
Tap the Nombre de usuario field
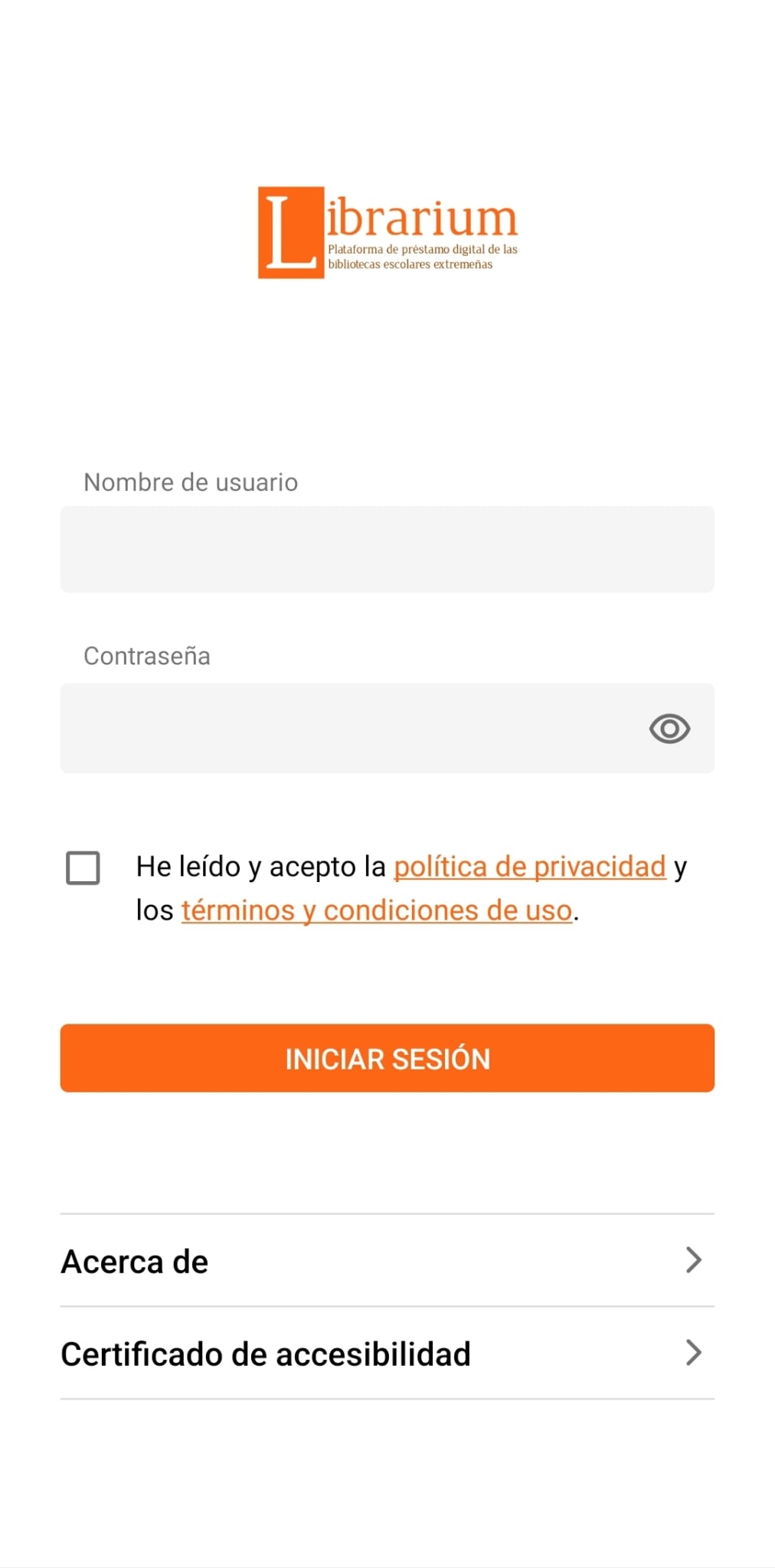pos(387,549)
